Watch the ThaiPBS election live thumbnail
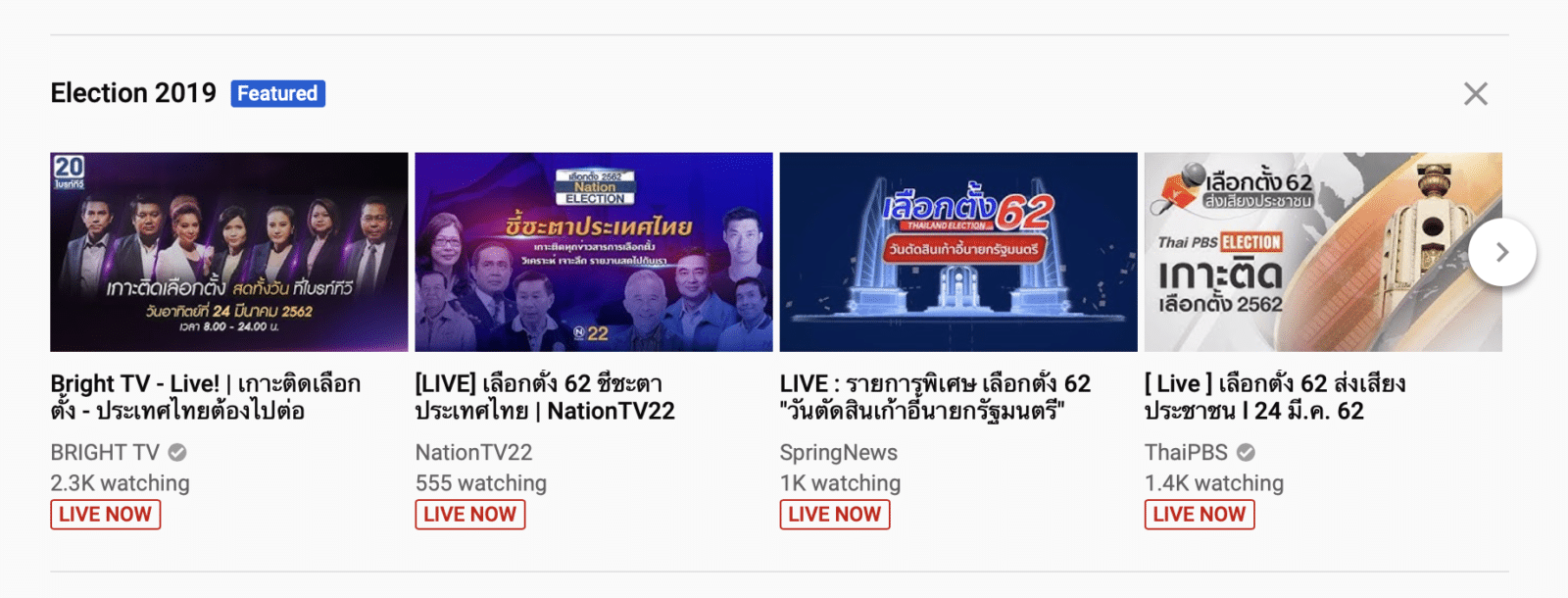This screenshot has height=598, width=1568. [1313, 252]
